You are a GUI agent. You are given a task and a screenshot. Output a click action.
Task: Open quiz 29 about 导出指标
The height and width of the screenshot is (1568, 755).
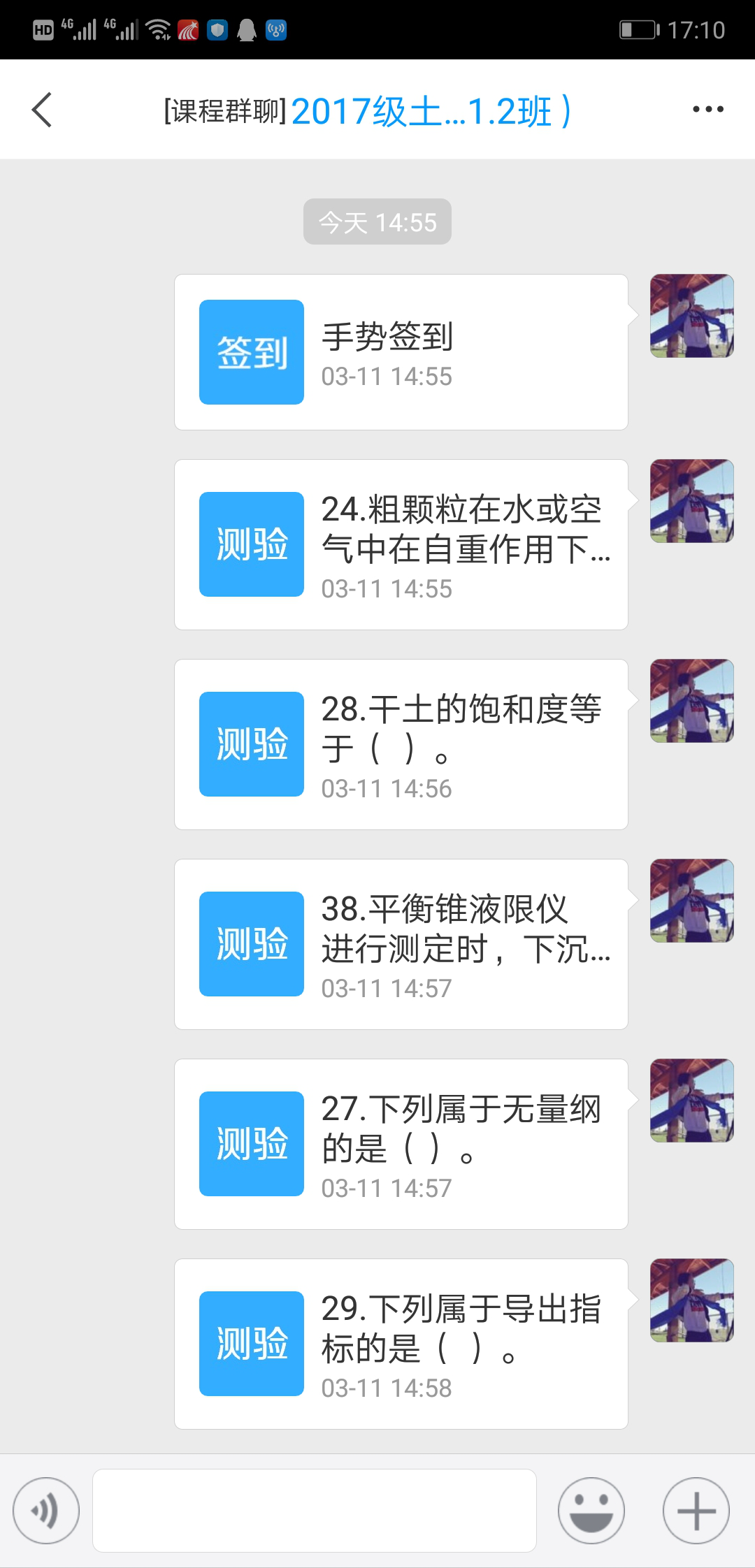point(401,1344)
